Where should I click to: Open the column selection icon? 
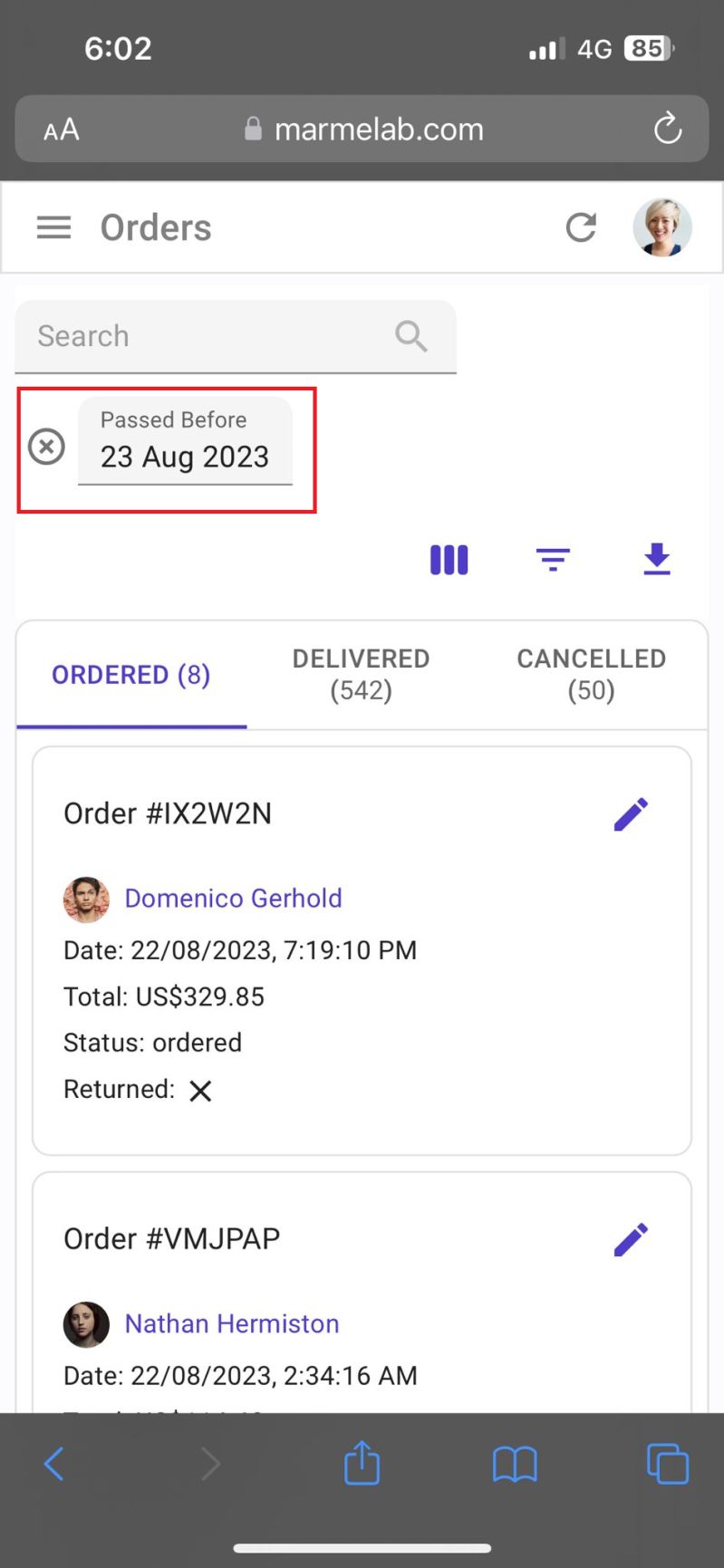pyautogui.click(x=449, y=560)
